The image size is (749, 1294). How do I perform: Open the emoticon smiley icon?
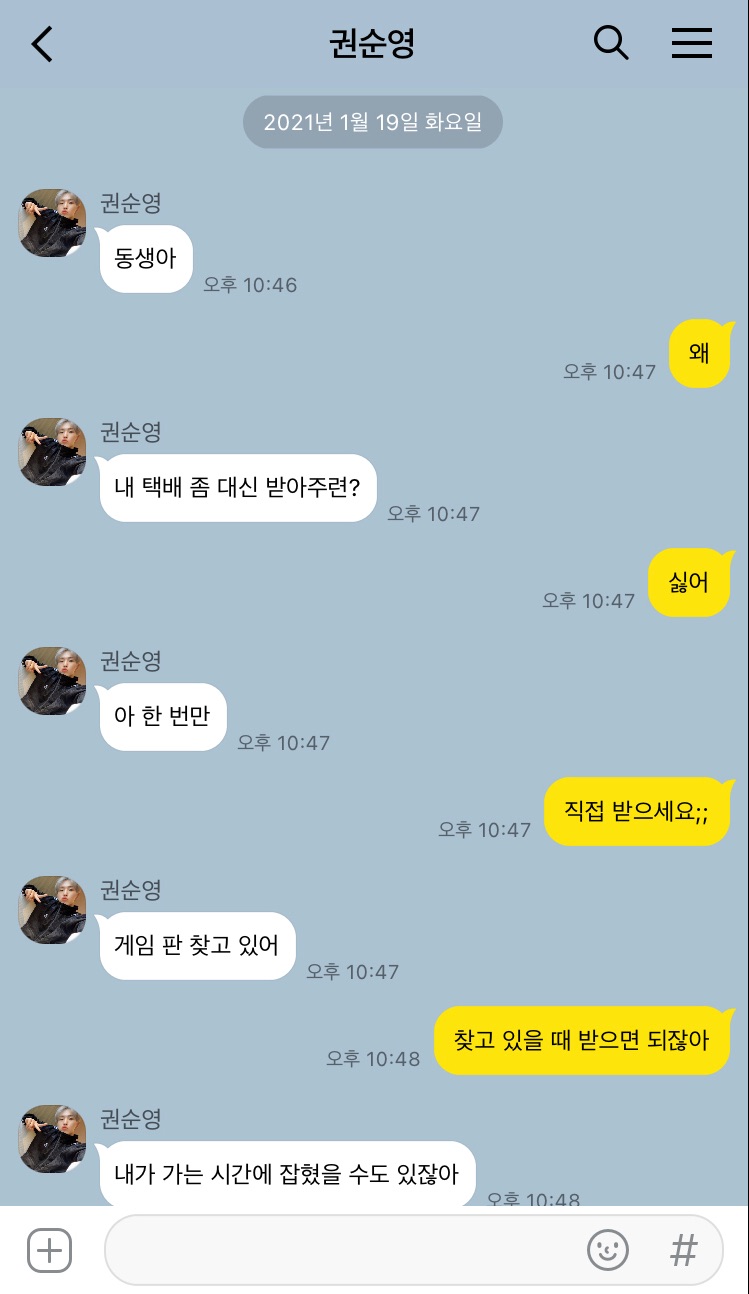tap(608, 1249)
